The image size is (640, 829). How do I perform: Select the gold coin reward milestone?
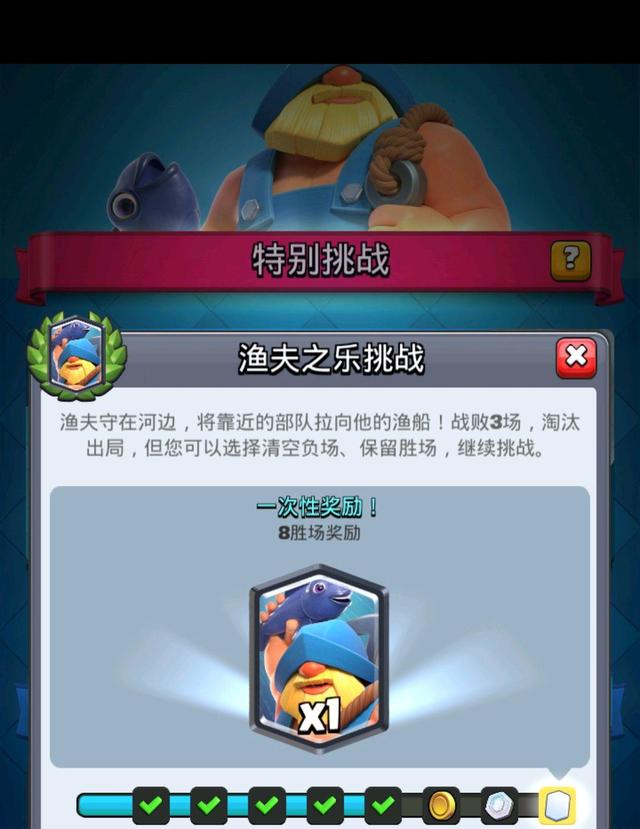(x=441, y=804)
